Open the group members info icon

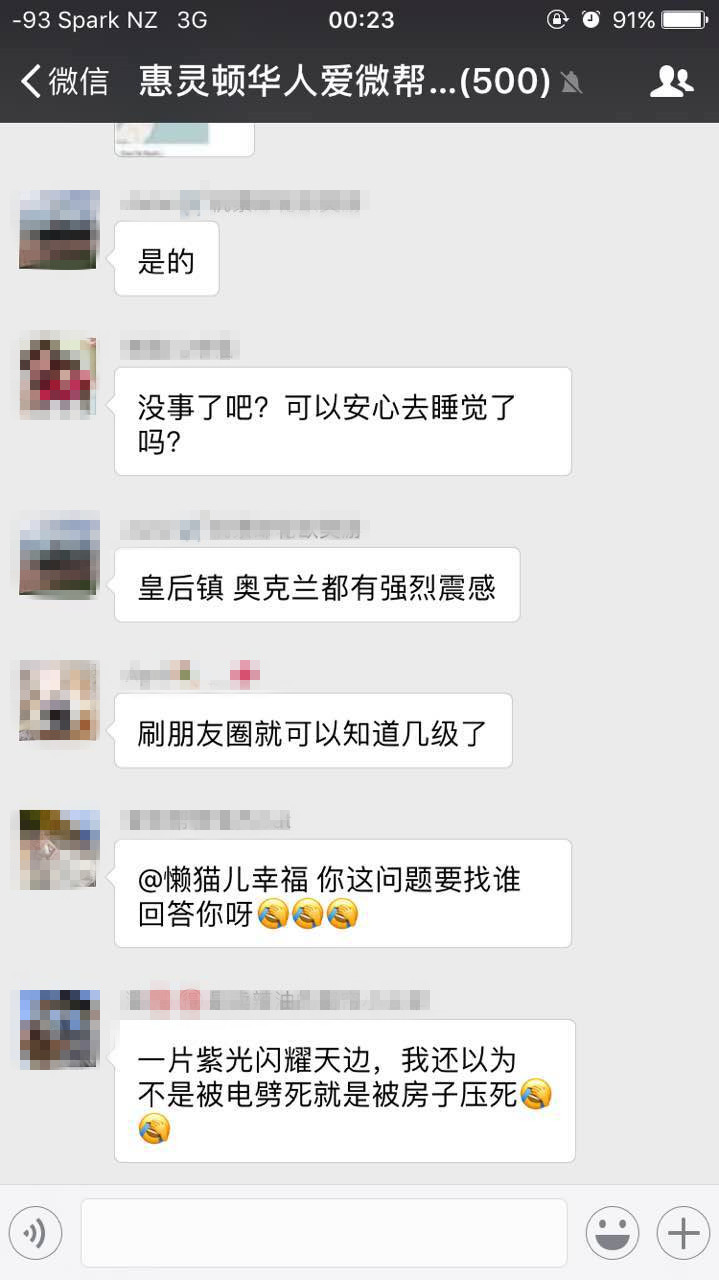coord(671,82)
